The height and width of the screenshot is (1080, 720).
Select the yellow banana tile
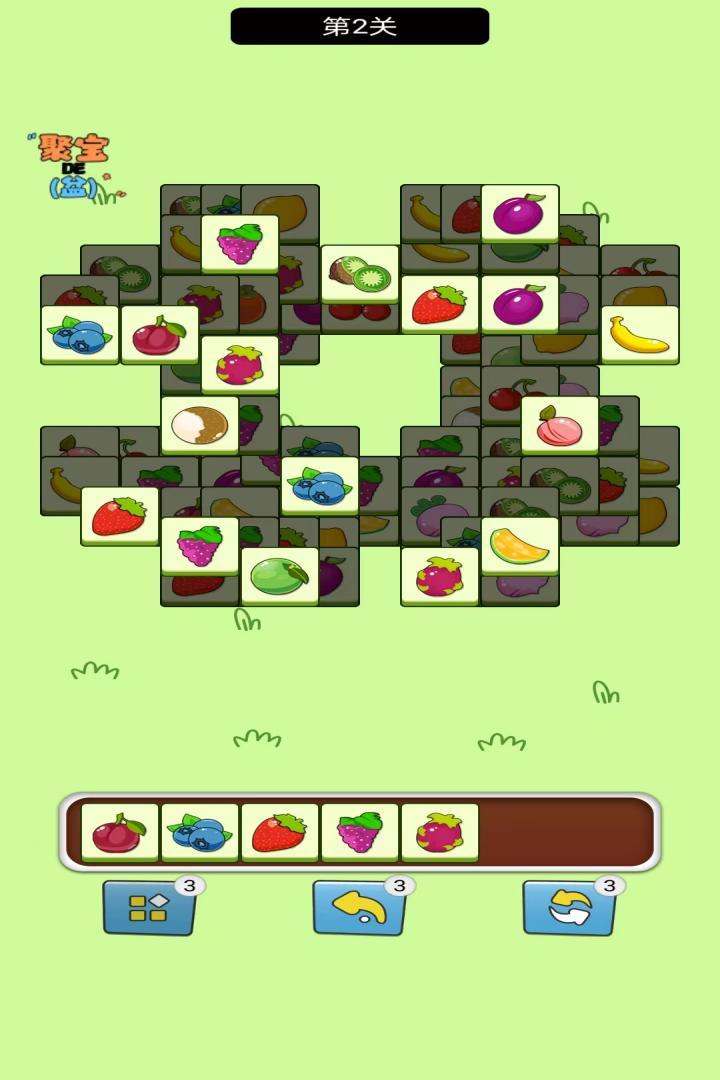[x=639, y=334]
